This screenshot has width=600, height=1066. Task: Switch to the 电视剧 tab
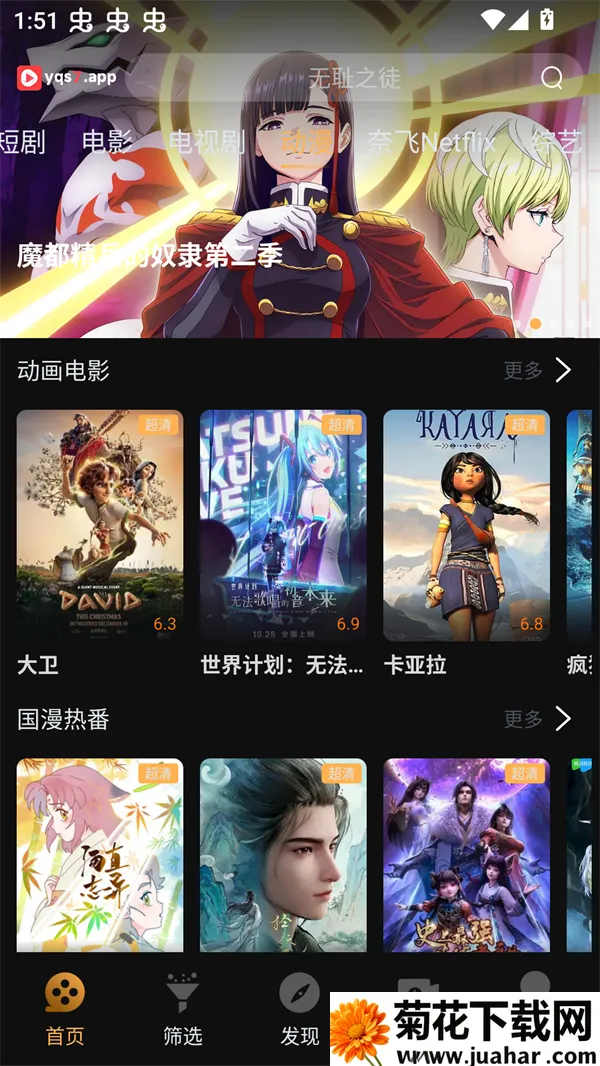pyautogui.click(x=206, y=142)
